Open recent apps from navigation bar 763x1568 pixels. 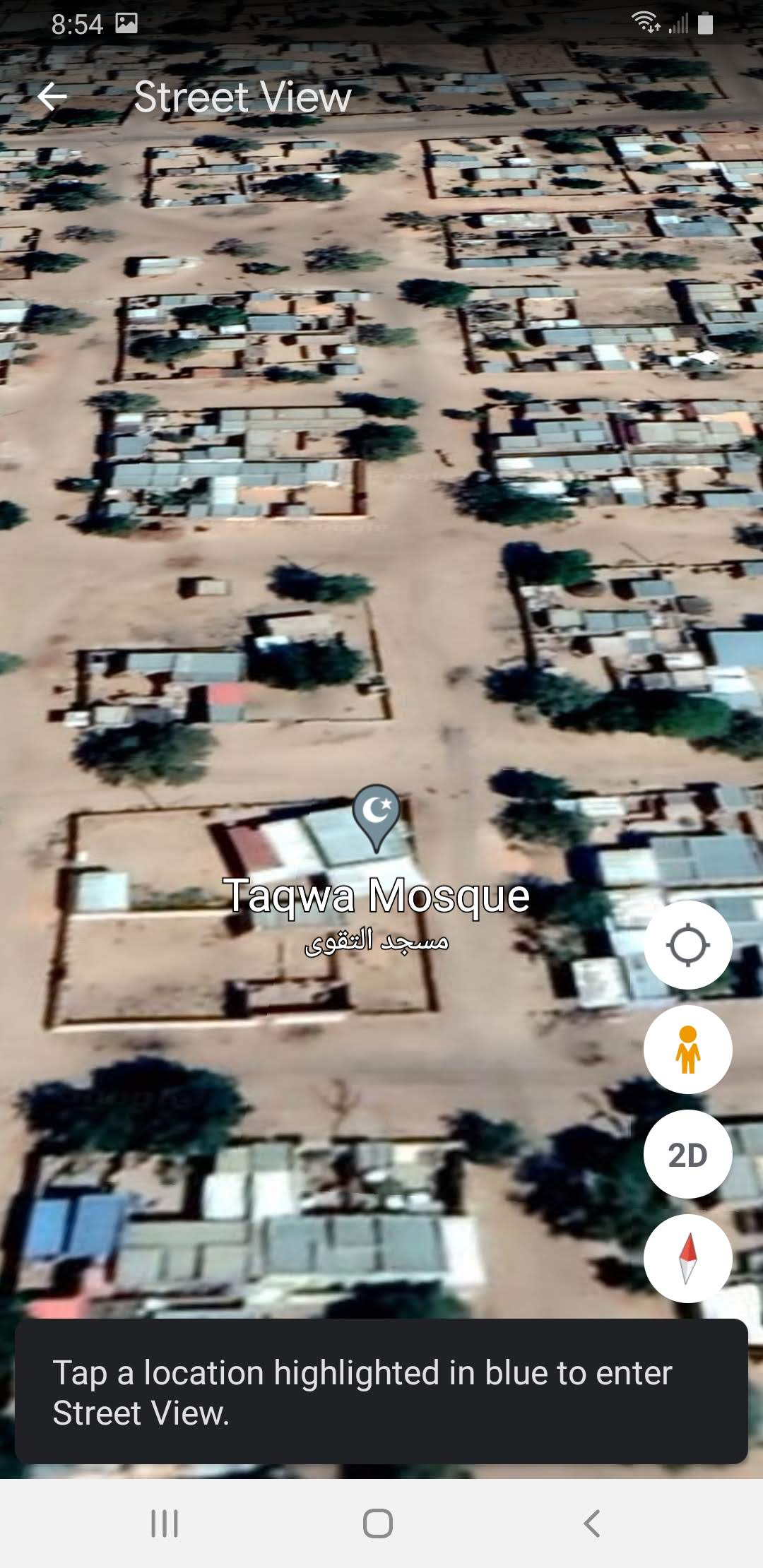point(165,1524)
